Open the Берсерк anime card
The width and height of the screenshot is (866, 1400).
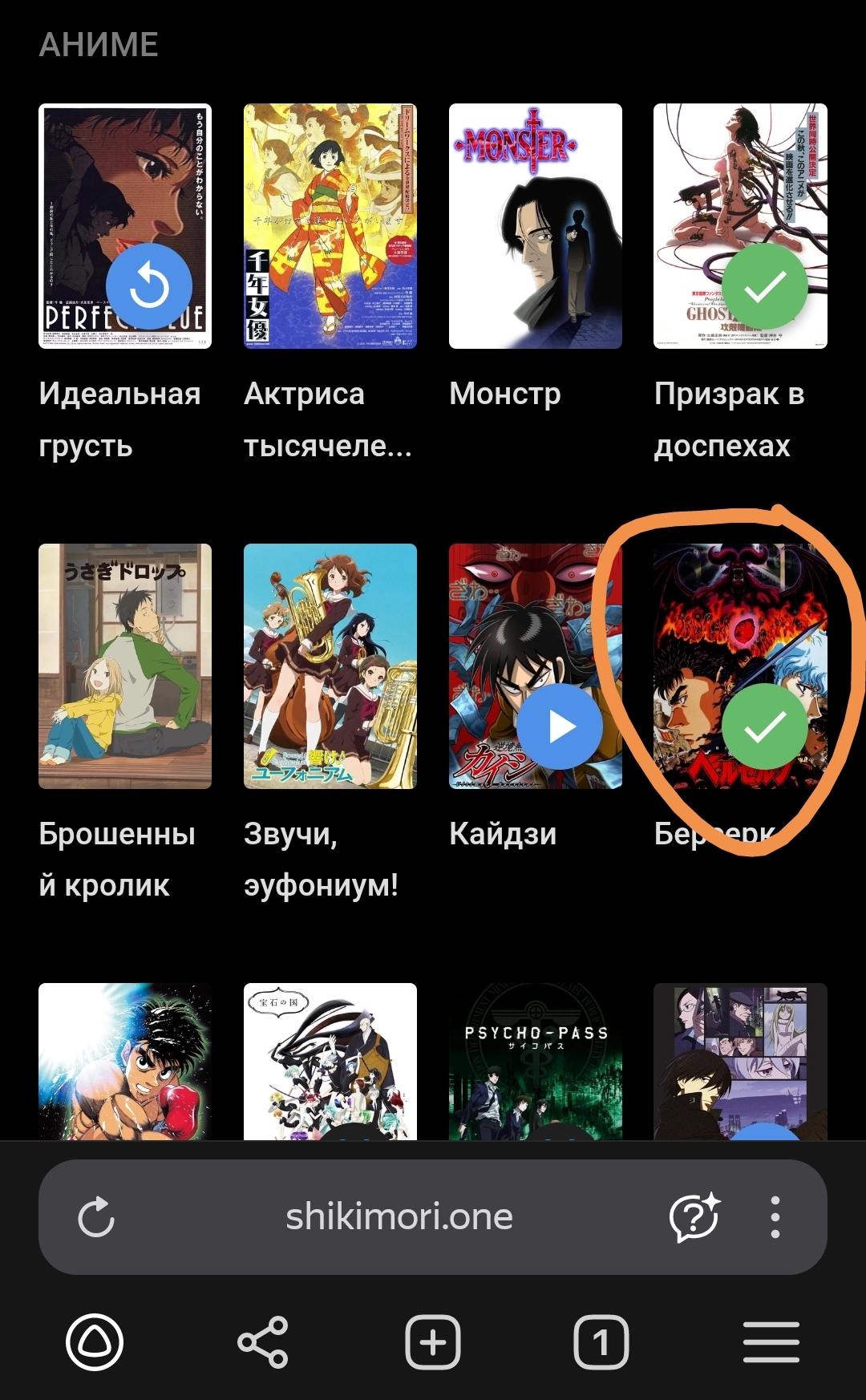tap(739, 666)
